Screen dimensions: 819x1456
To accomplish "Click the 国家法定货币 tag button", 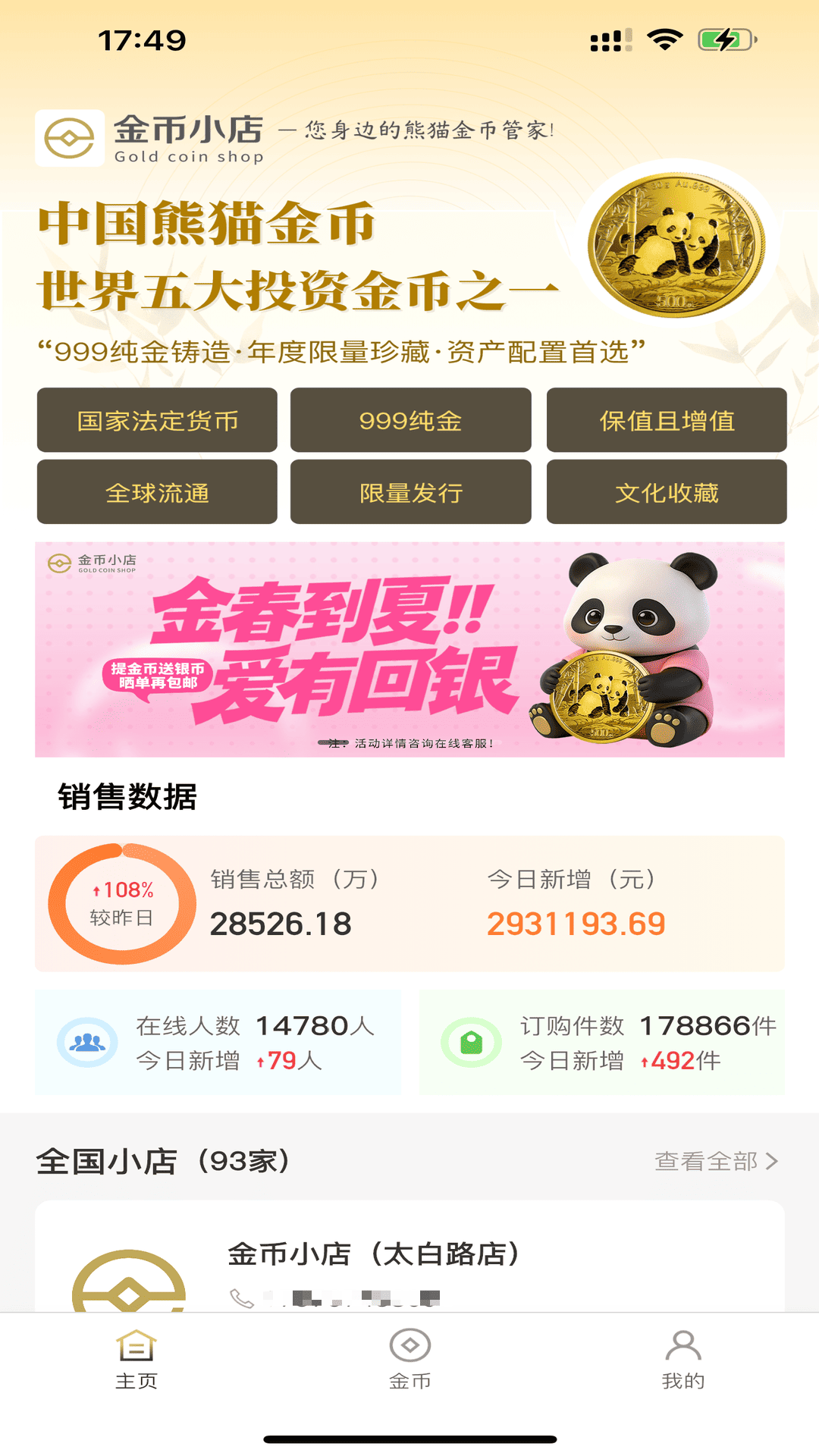I will tap(156, 422).
